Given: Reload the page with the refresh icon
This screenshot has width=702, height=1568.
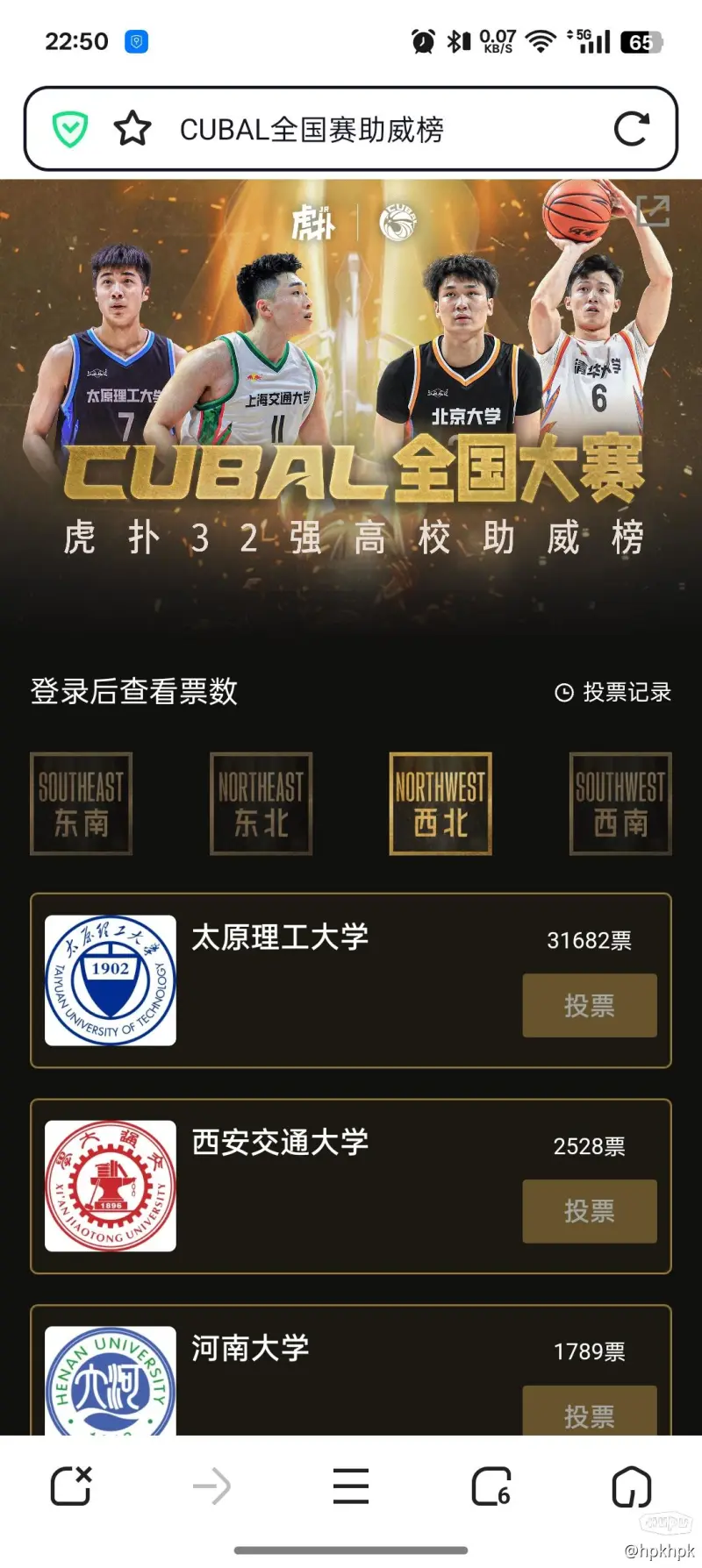Looking at the screenshot, I should (x=631, y=130).
